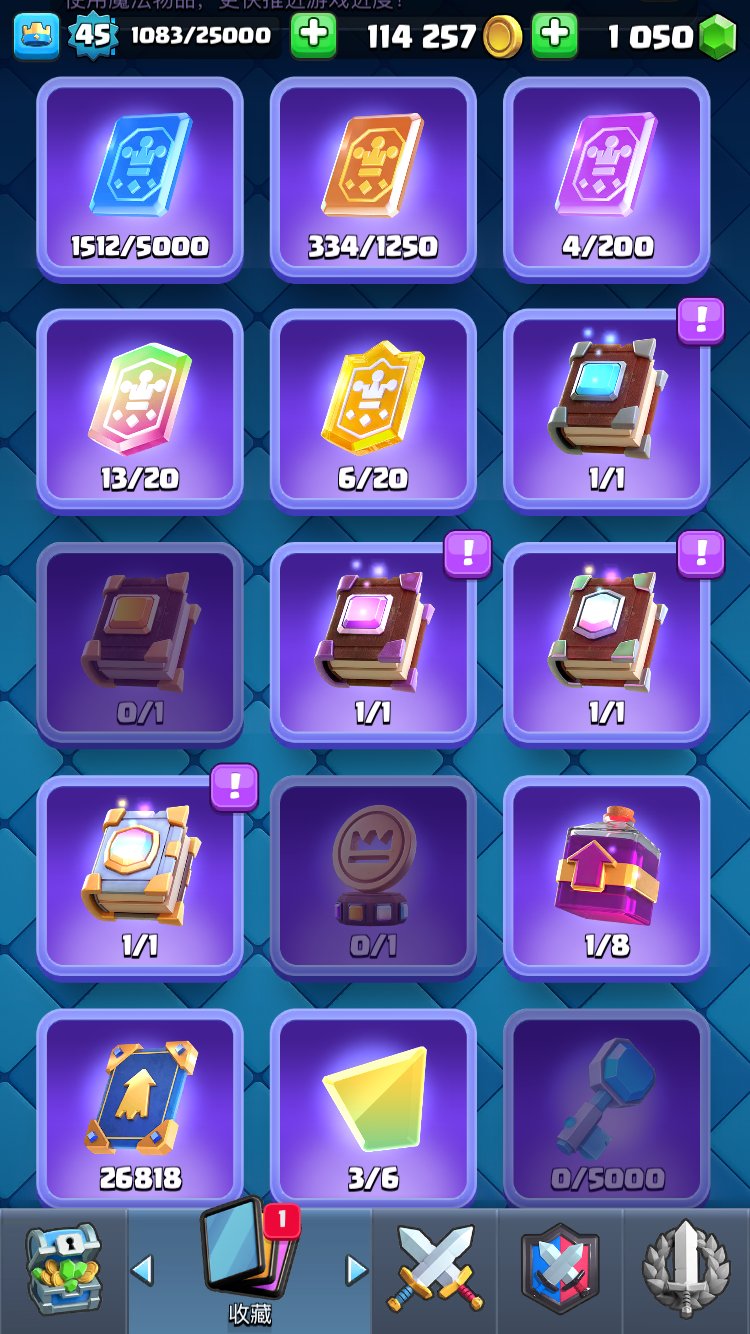This screenshot has height=1334, width=750.
Task: Select the pink-gem book of cards
Action: 373,644
